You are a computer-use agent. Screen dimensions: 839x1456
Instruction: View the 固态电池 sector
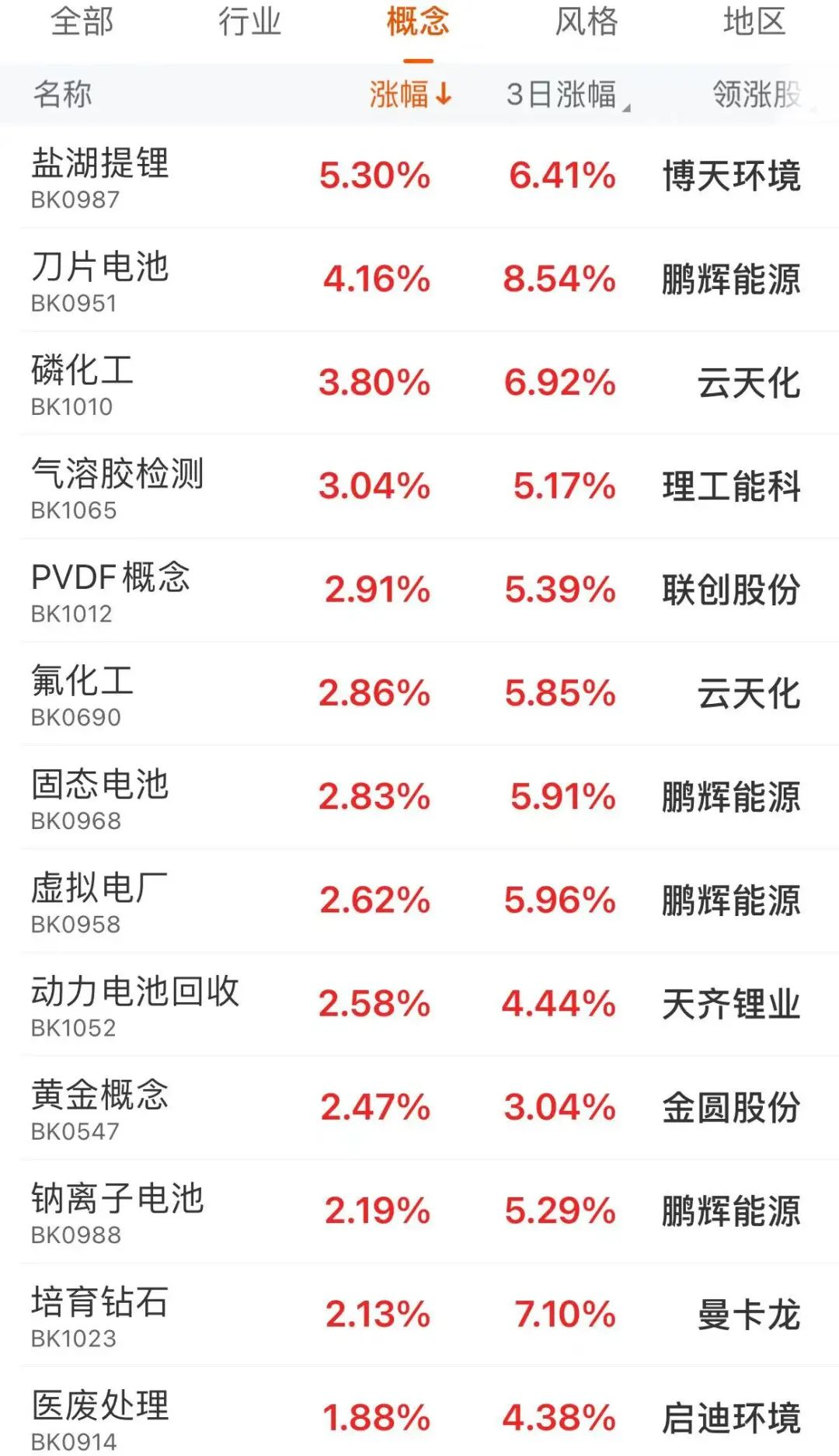(419, 796)
